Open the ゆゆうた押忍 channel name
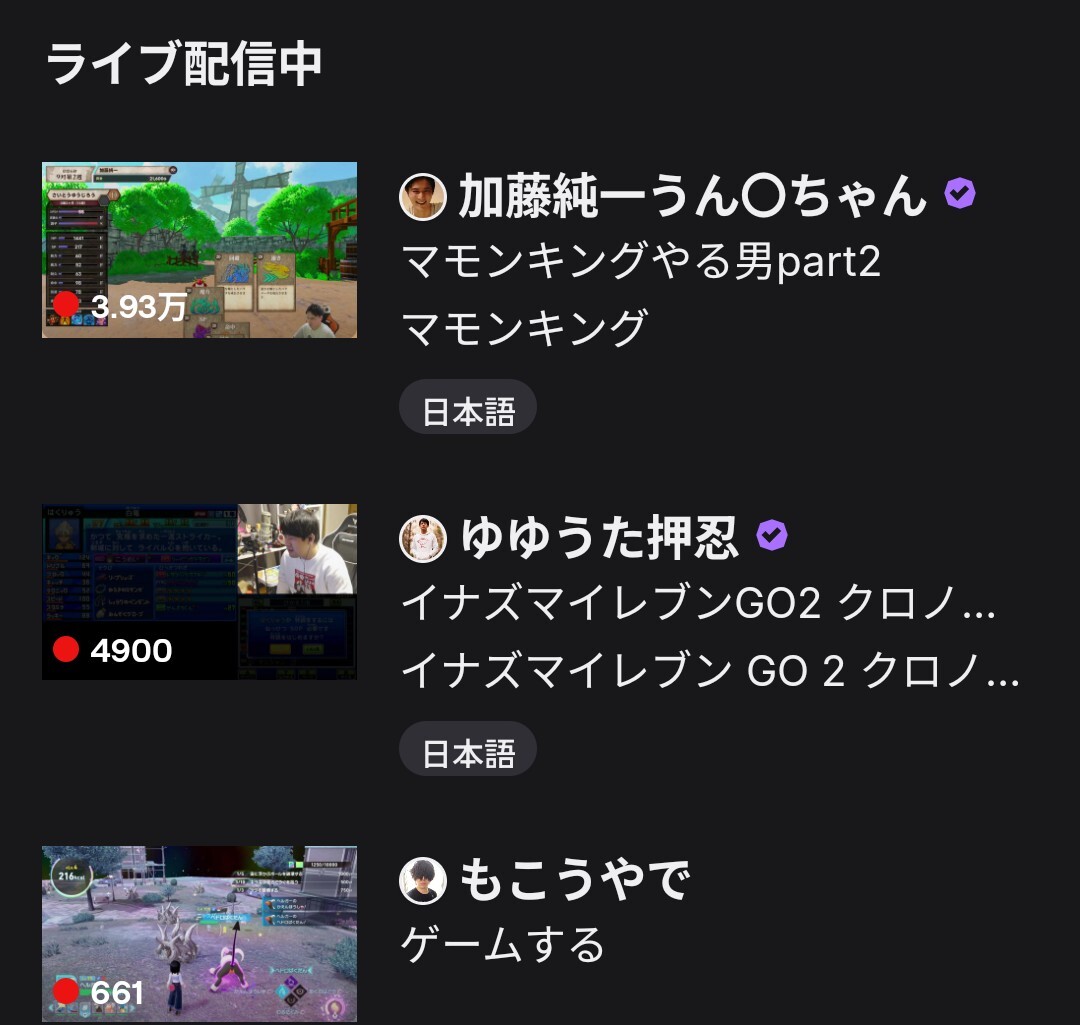Image resolution: width=1080 pixels, height=1025 pixels. coord(599,538)
